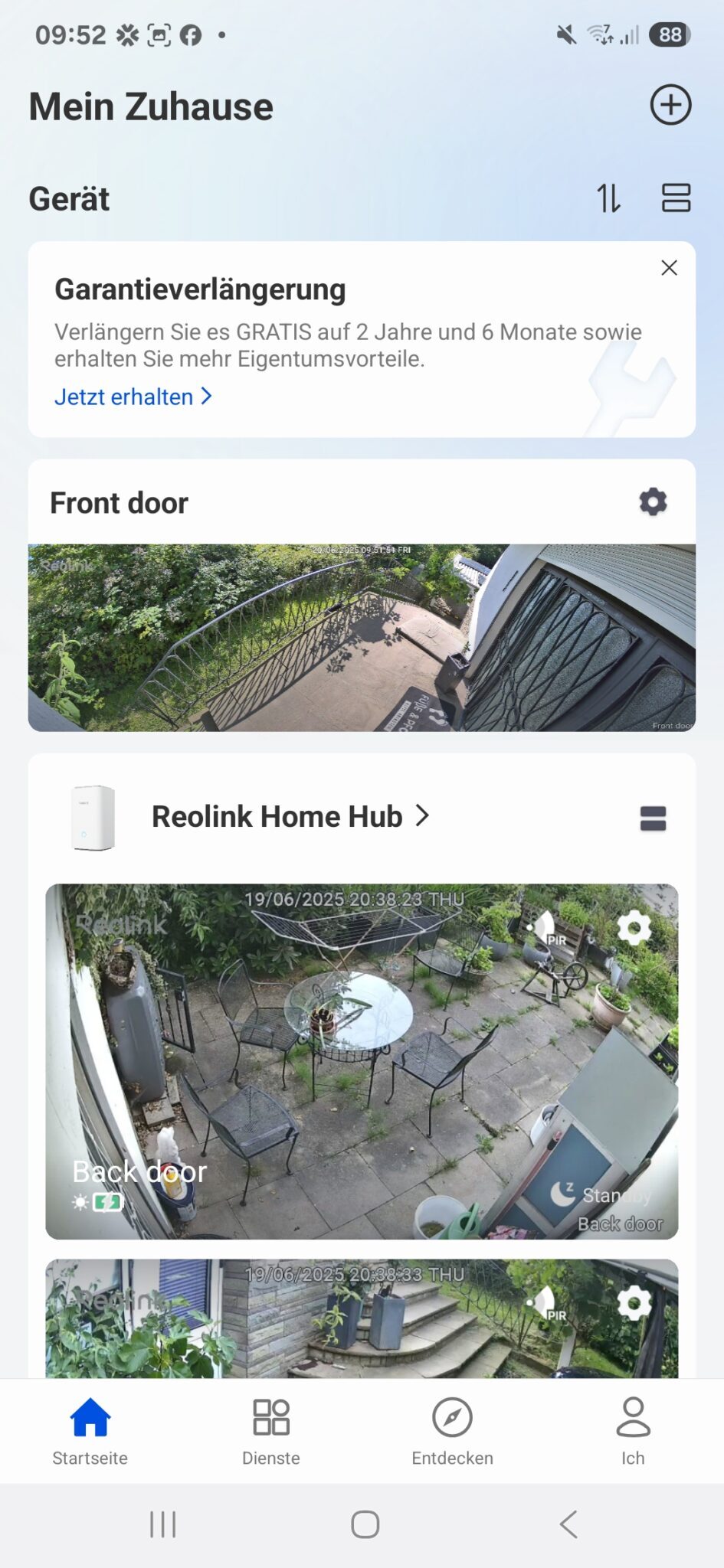Screen dimensions: 724x1568
Task: Open Reolink Home Hub via its chevron
Action: pyautogui.click(x=424, y=816)
